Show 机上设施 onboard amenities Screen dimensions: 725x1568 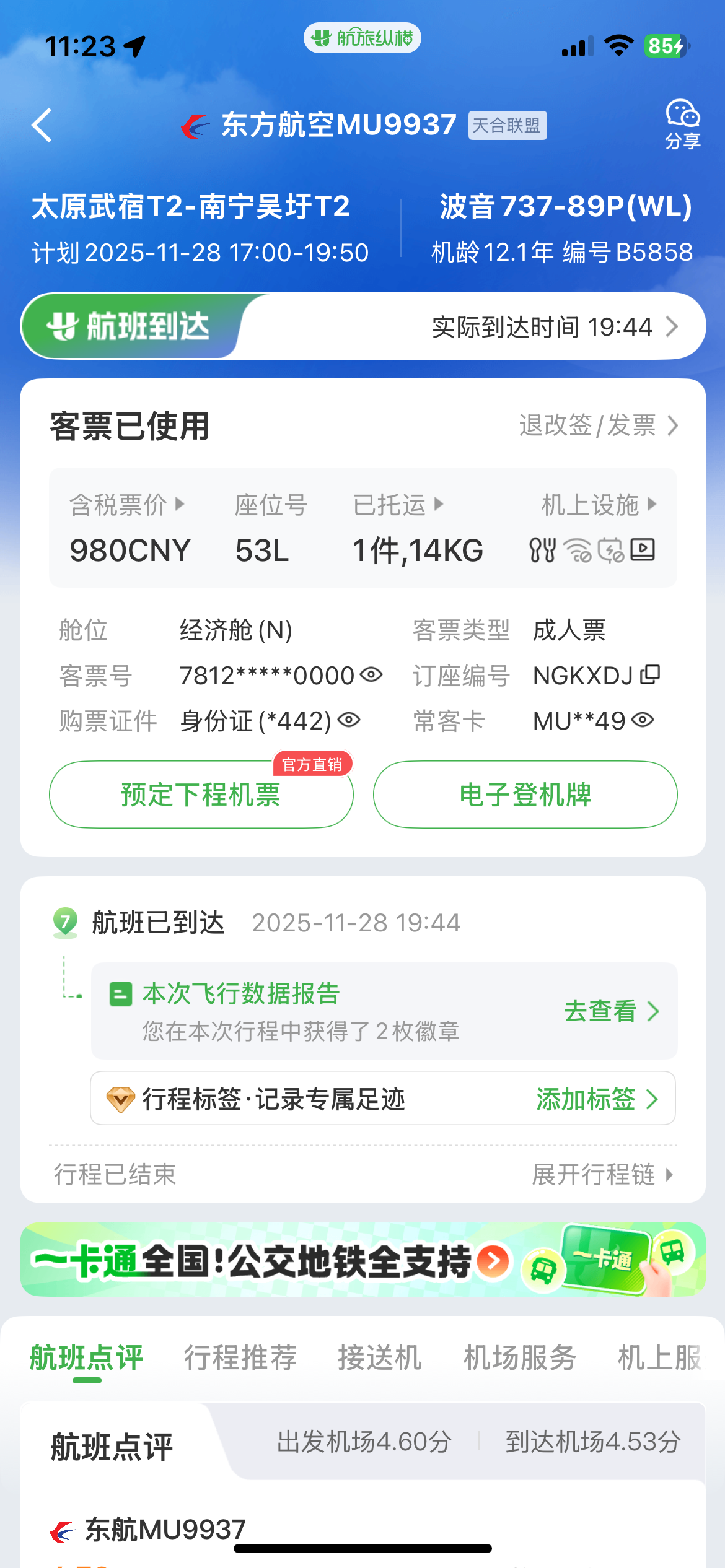pos(598,505)
